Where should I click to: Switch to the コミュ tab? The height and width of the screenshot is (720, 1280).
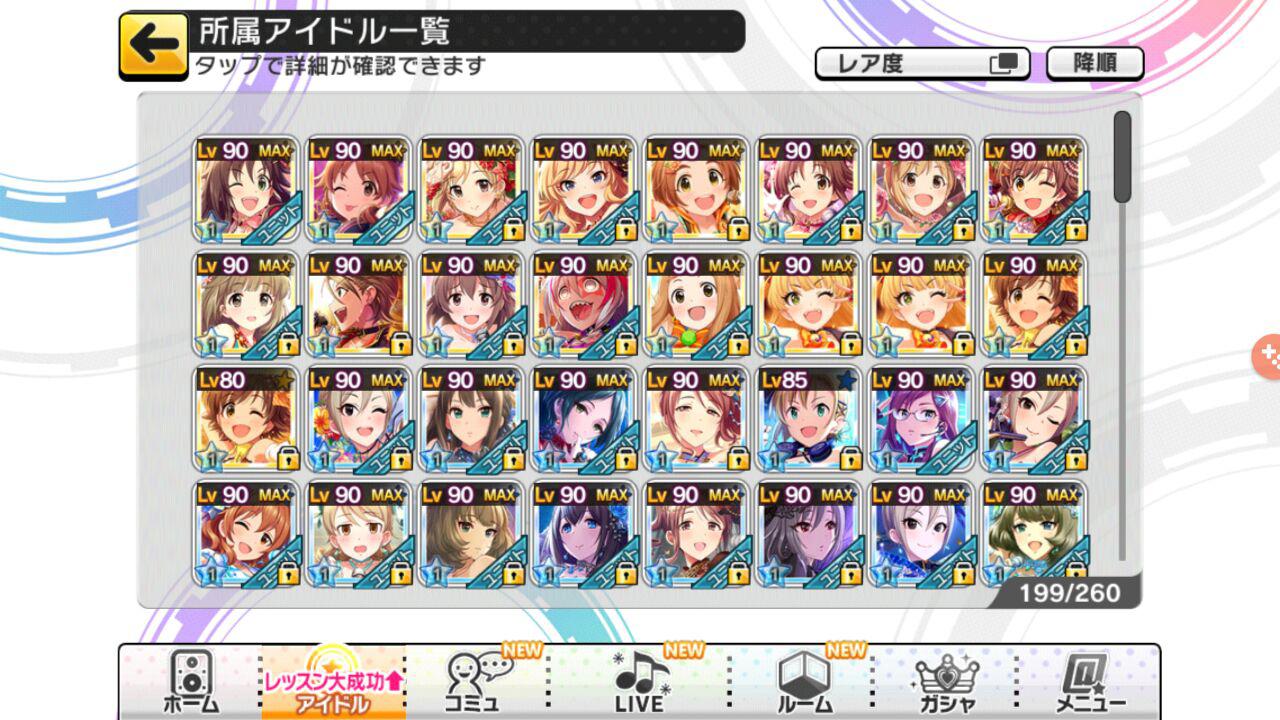[x=478, y=682]
